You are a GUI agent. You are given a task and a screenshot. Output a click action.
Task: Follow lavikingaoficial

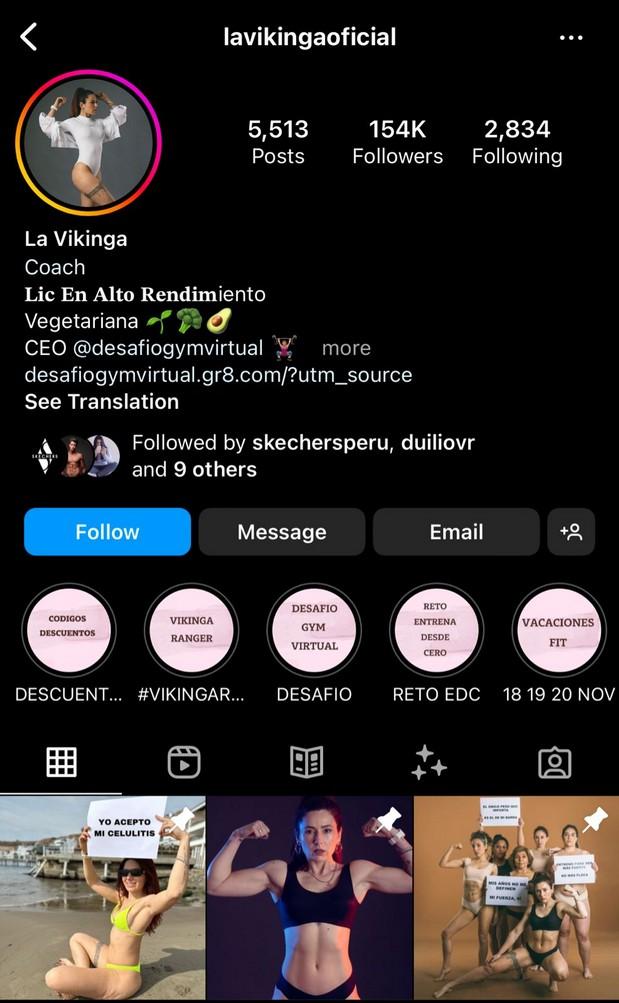(x=107, y=532)
